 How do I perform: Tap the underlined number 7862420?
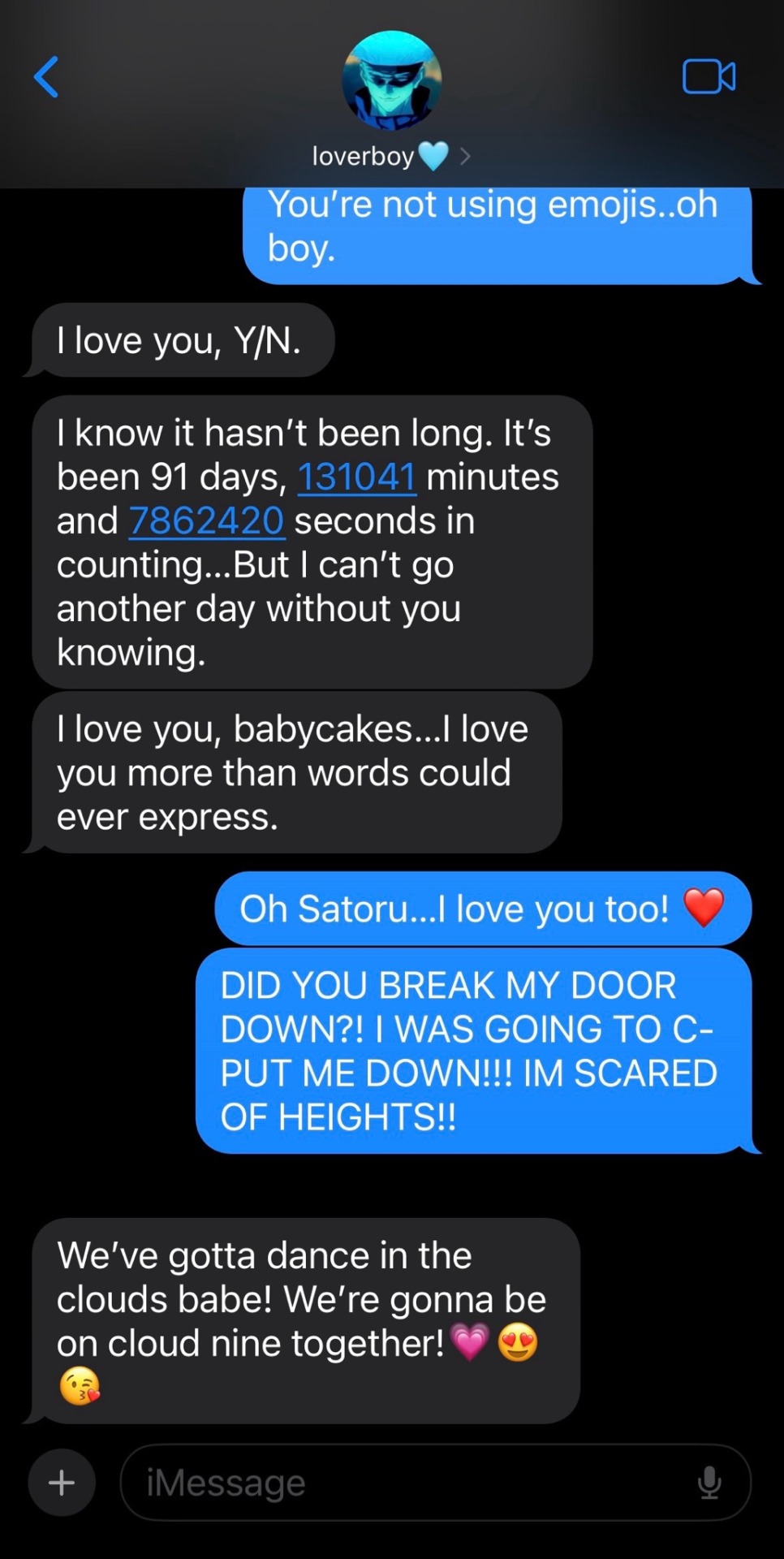206,520
